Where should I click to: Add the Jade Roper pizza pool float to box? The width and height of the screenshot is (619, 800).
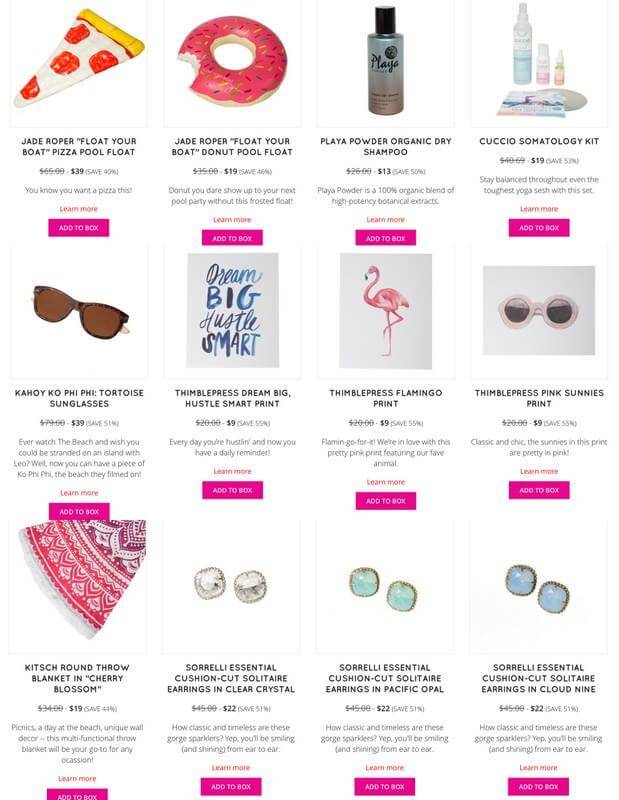point(78,228)
